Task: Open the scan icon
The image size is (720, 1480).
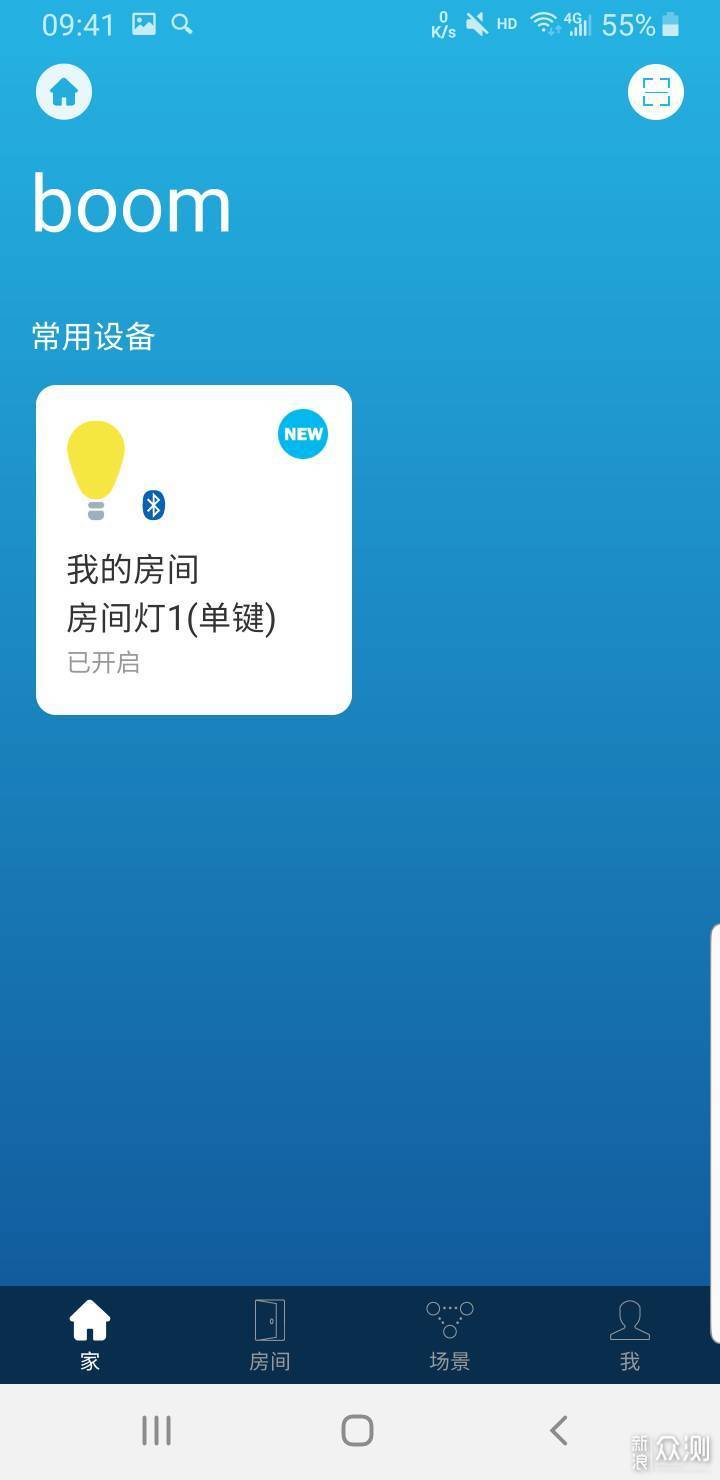Action: (655, 92)
